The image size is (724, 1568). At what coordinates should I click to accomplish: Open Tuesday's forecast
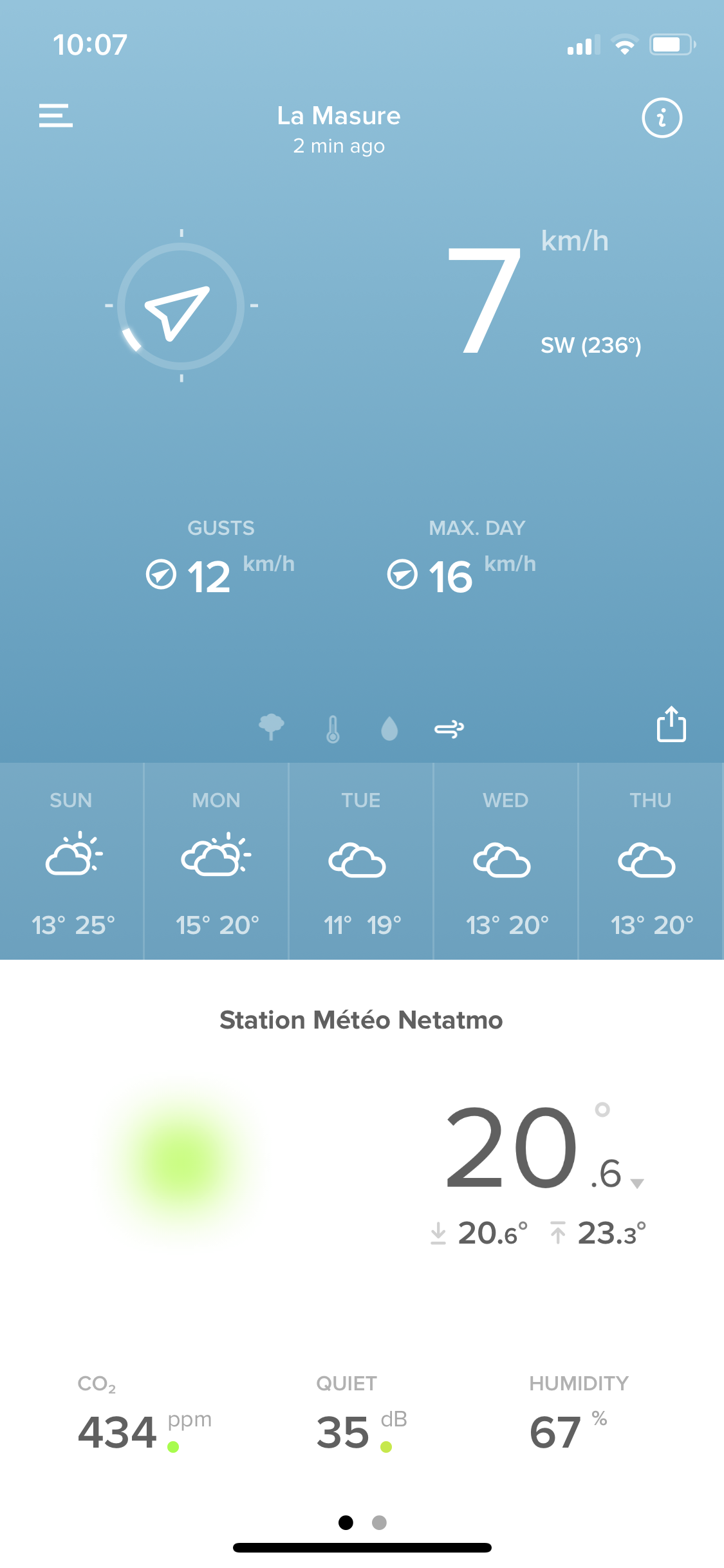361,861
